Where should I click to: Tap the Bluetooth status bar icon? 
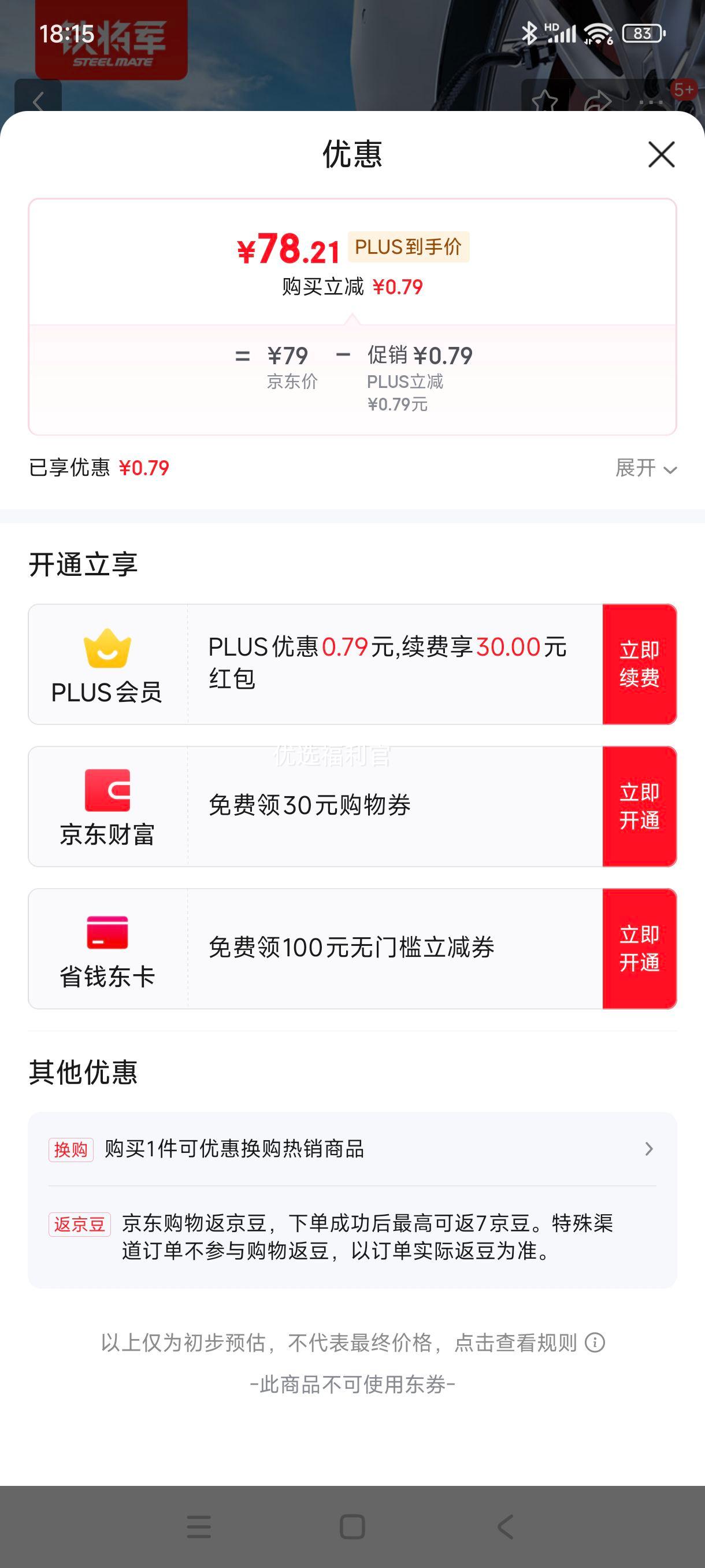coord(532,34)
